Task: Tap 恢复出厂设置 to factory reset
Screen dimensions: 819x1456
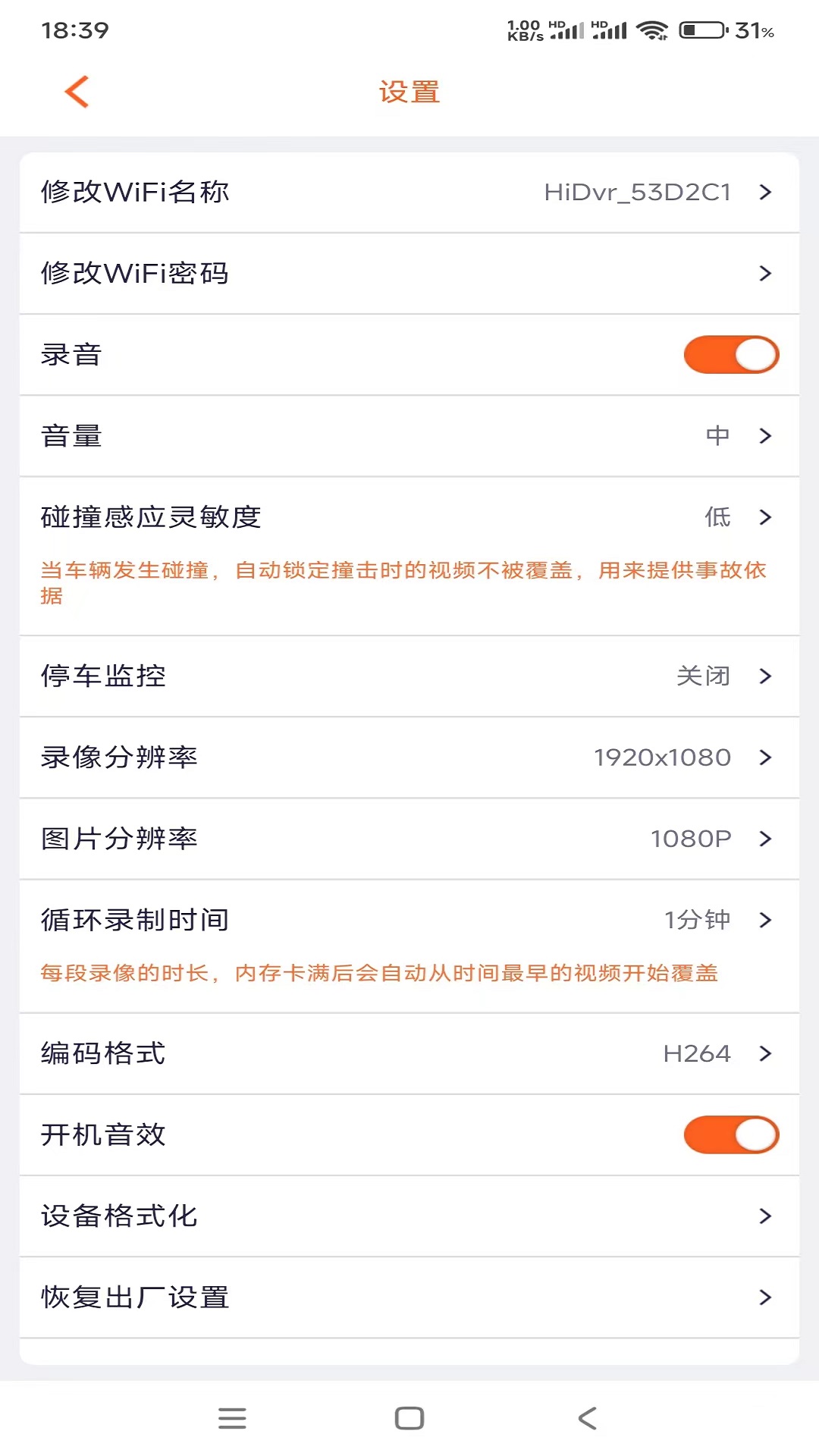Action: pyautogui.click(x=409, y=1297)
